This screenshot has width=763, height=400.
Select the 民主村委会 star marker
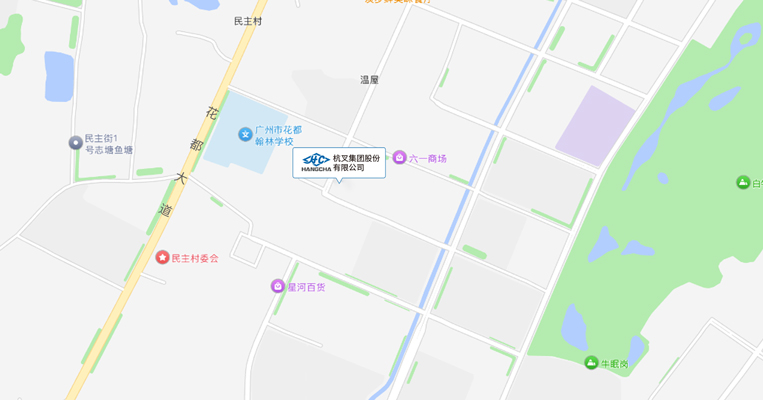pos(162,258)
